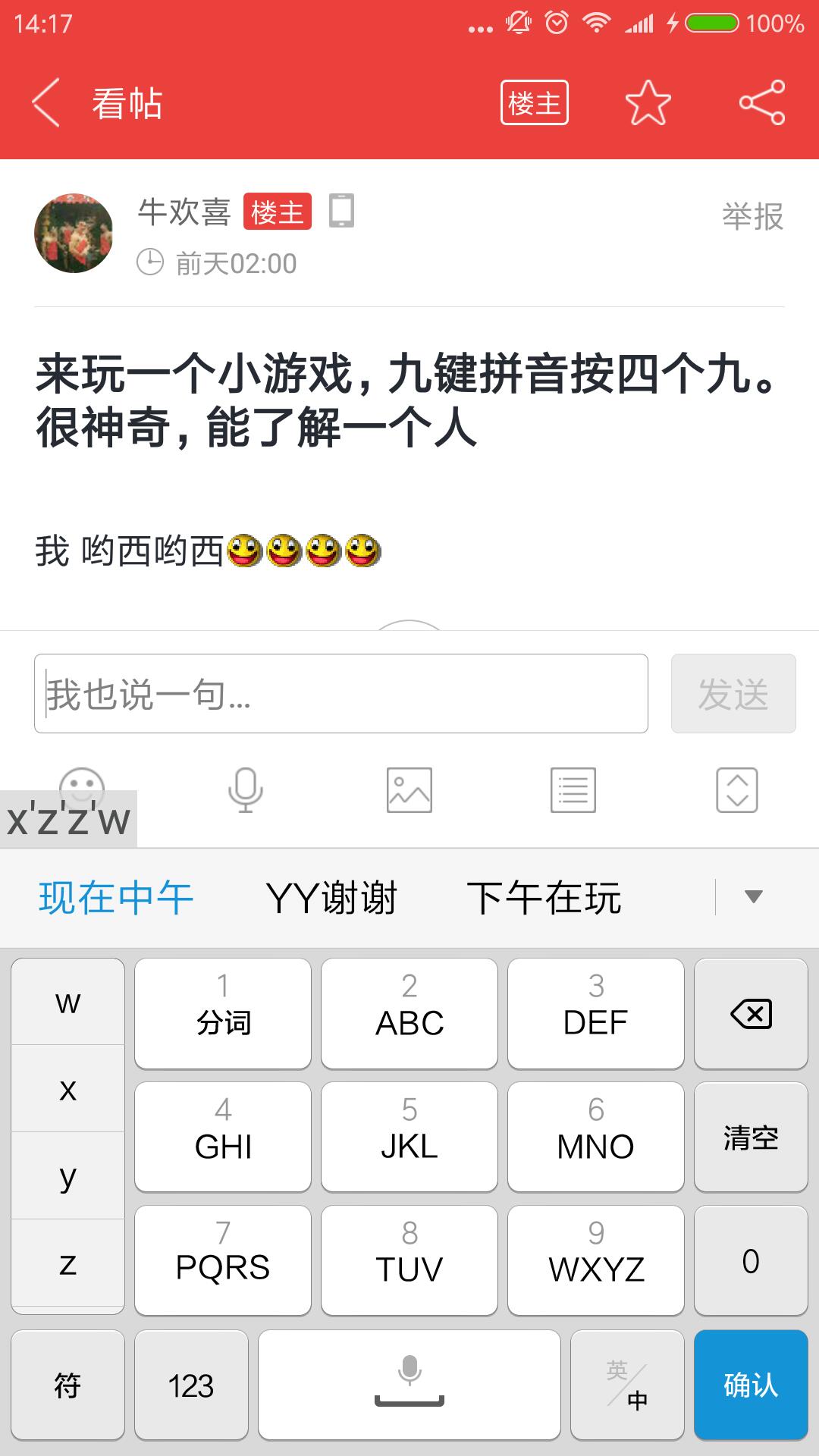
Task: Tap 举报 to report this post
Action: 752,217
